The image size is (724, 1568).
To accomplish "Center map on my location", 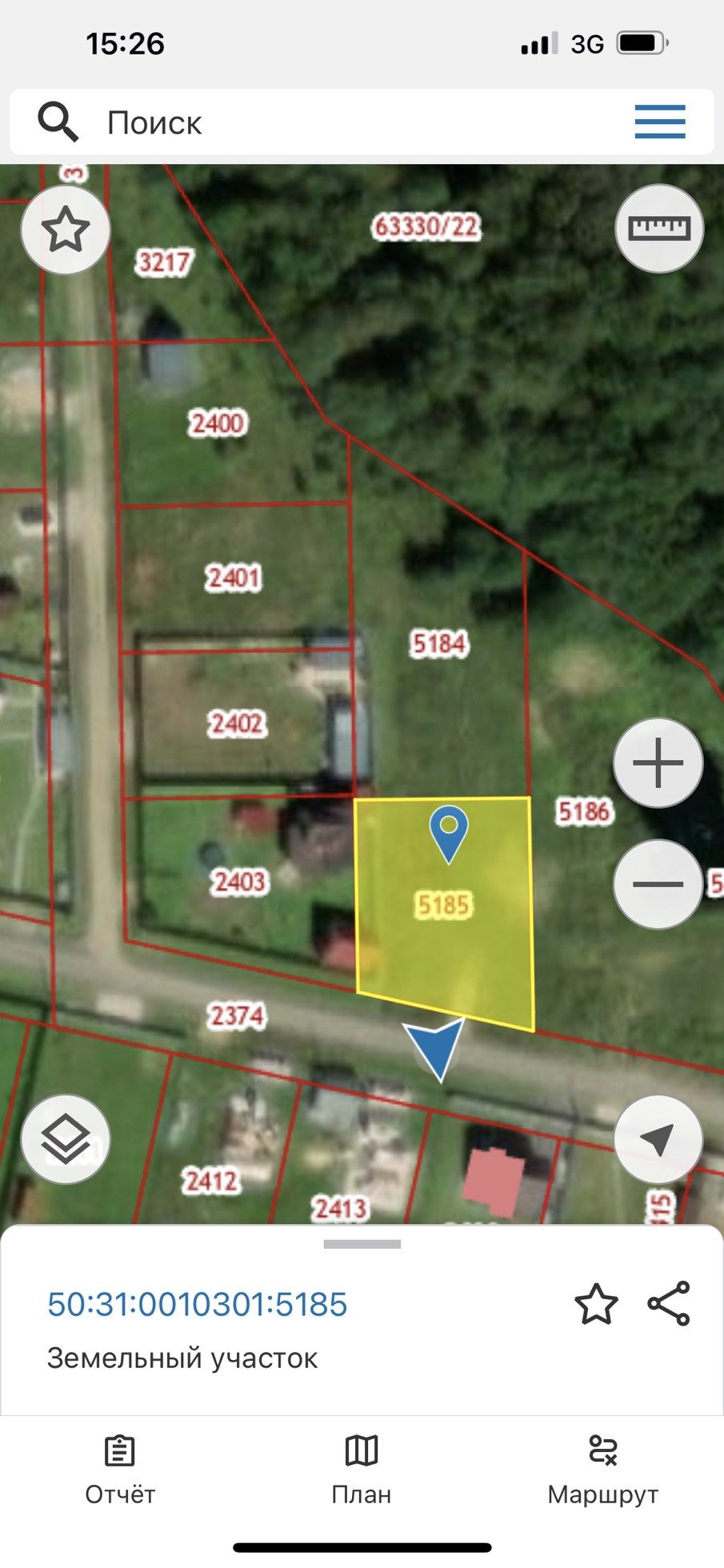I will pyautogui.click(x=658, y=1139).
